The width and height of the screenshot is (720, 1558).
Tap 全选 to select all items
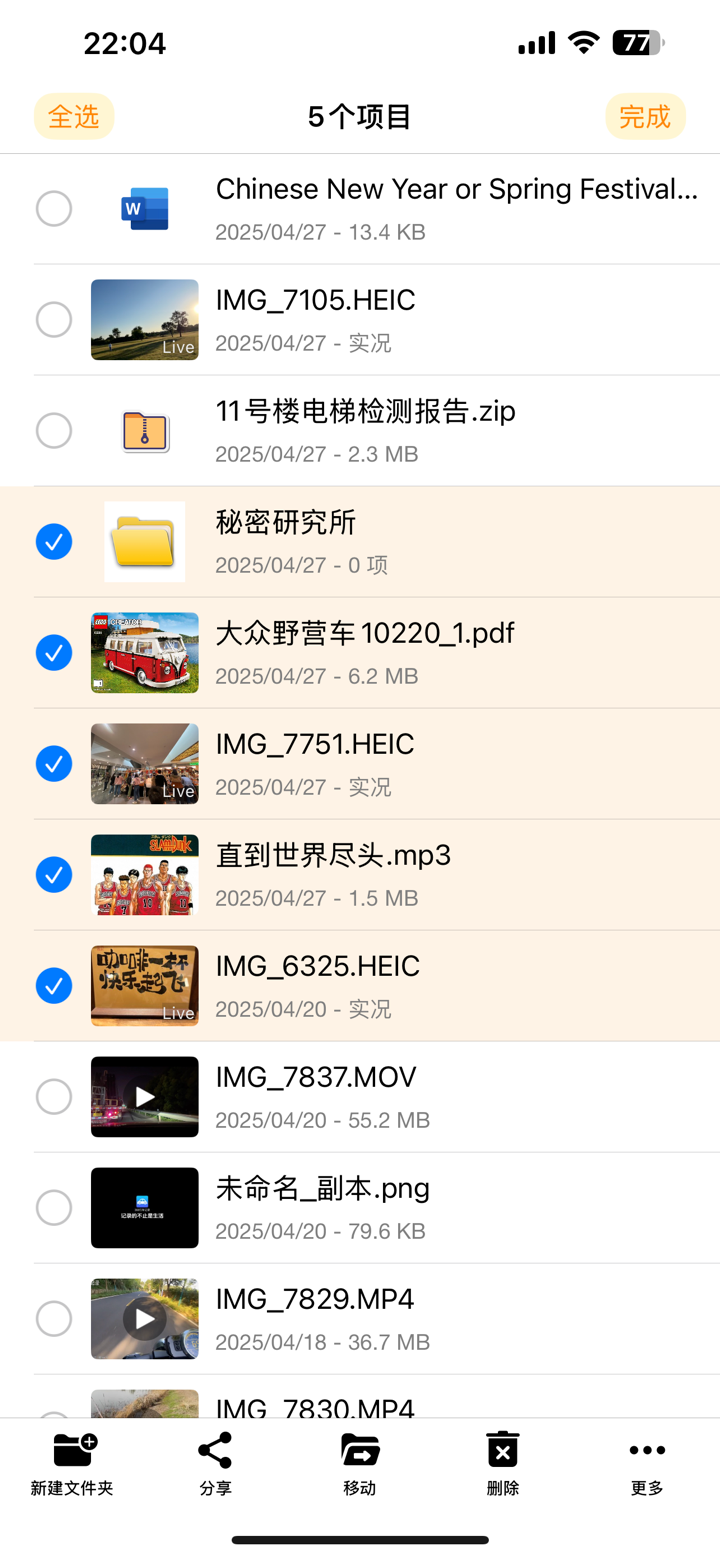(x=73, y=116)
